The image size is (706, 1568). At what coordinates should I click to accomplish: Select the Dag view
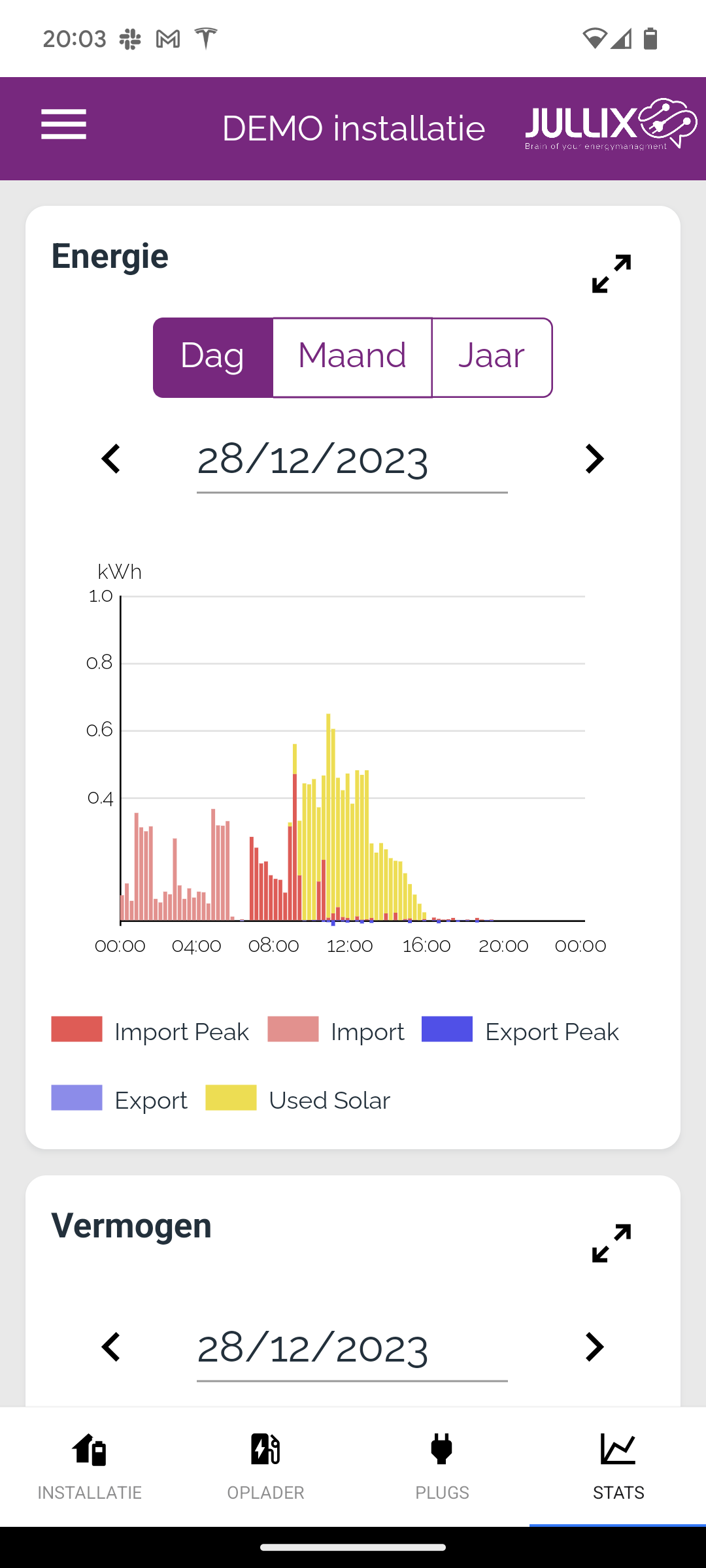pos(212,357)
